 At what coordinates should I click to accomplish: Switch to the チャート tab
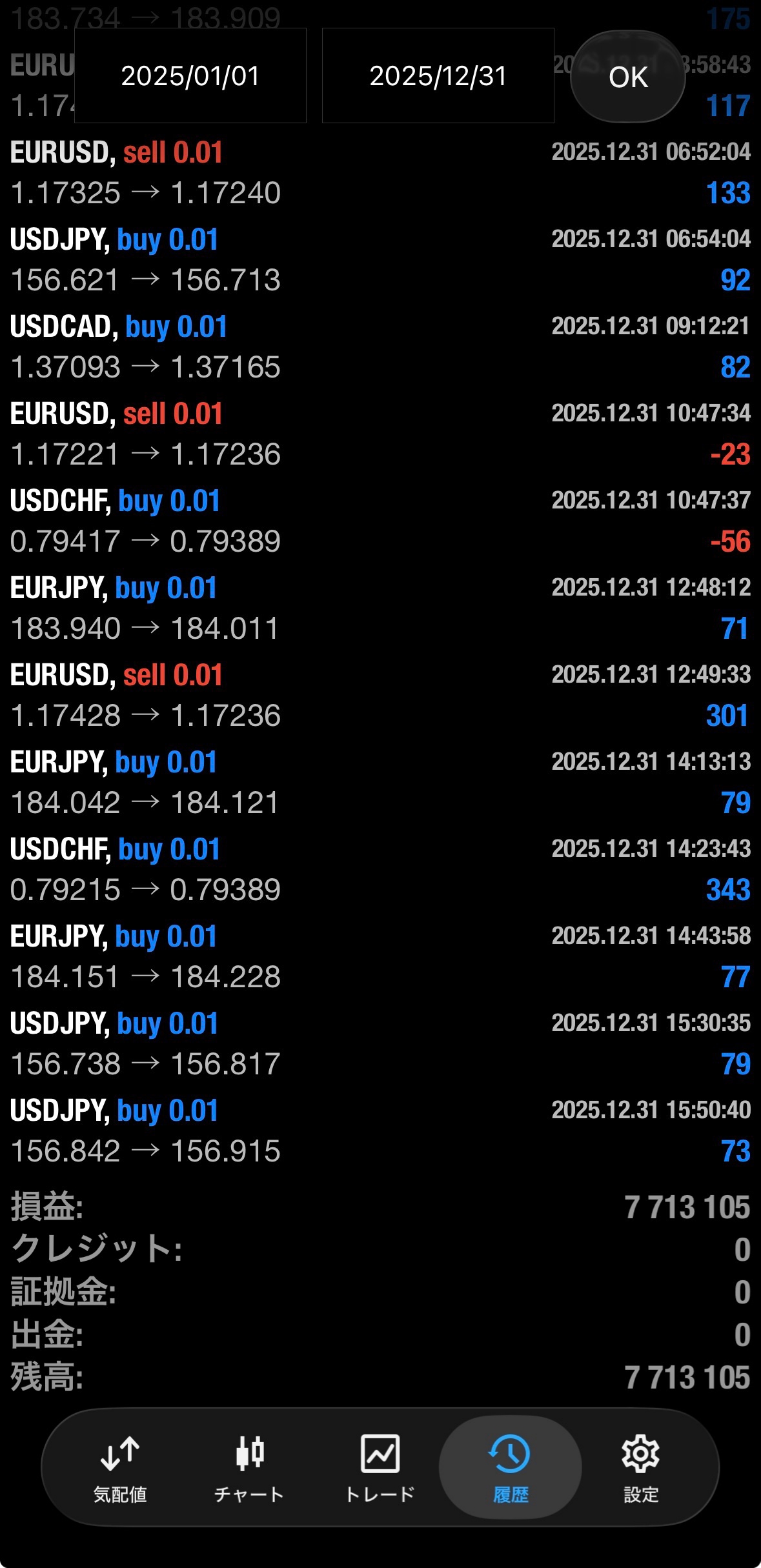pos(249,1468)
